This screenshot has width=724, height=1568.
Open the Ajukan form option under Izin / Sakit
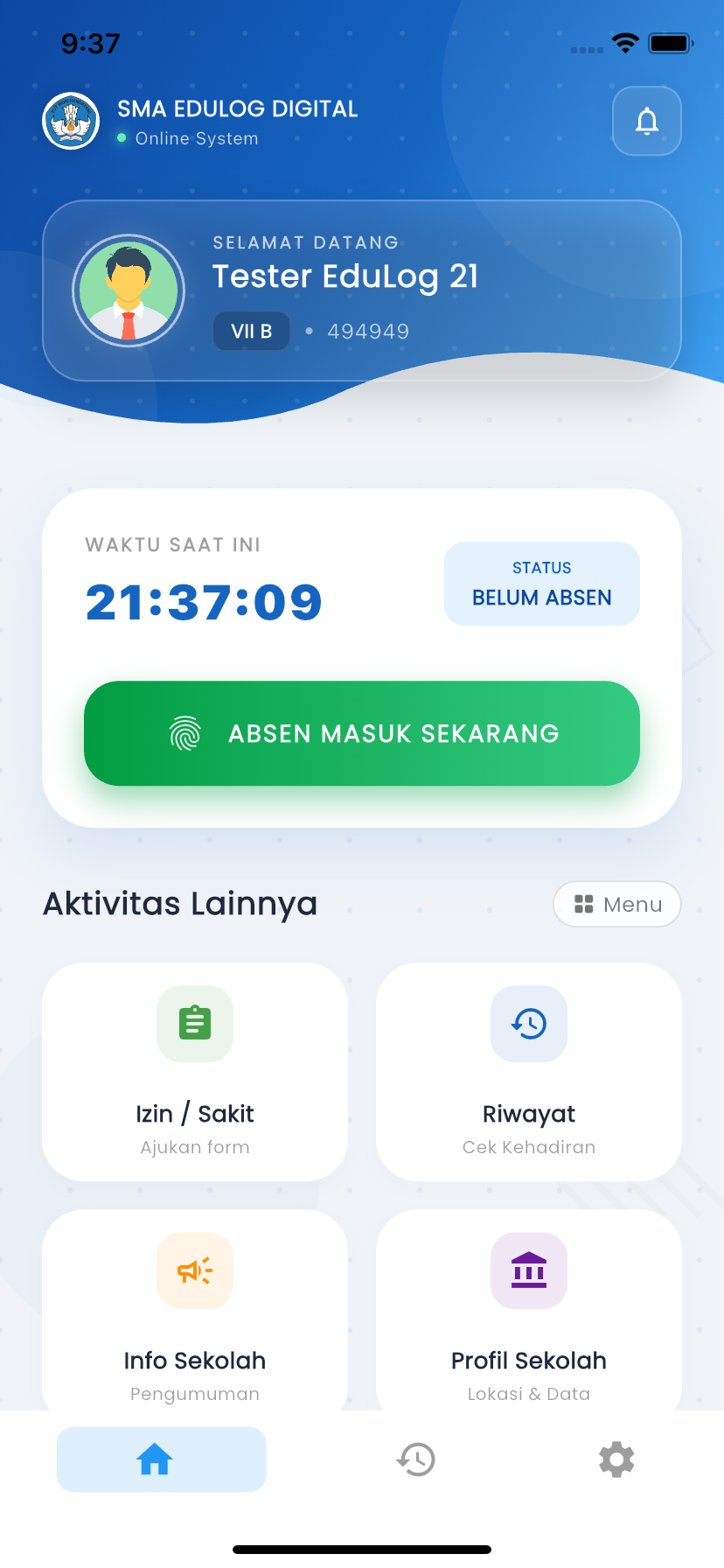tap(194, 1146)
